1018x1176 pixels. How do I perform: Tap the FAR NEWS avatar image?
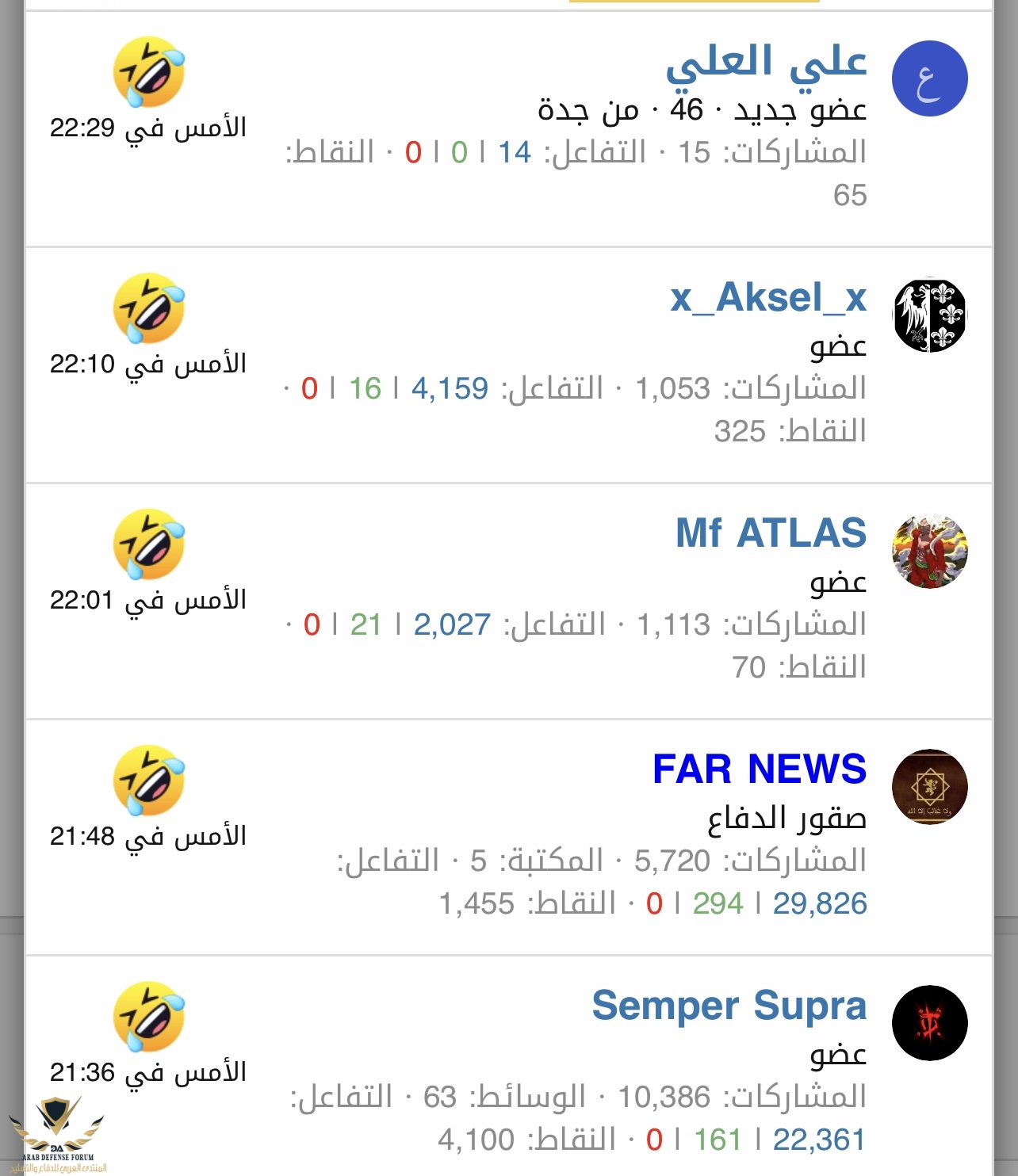pyautogui.click(x=929, y=787)
